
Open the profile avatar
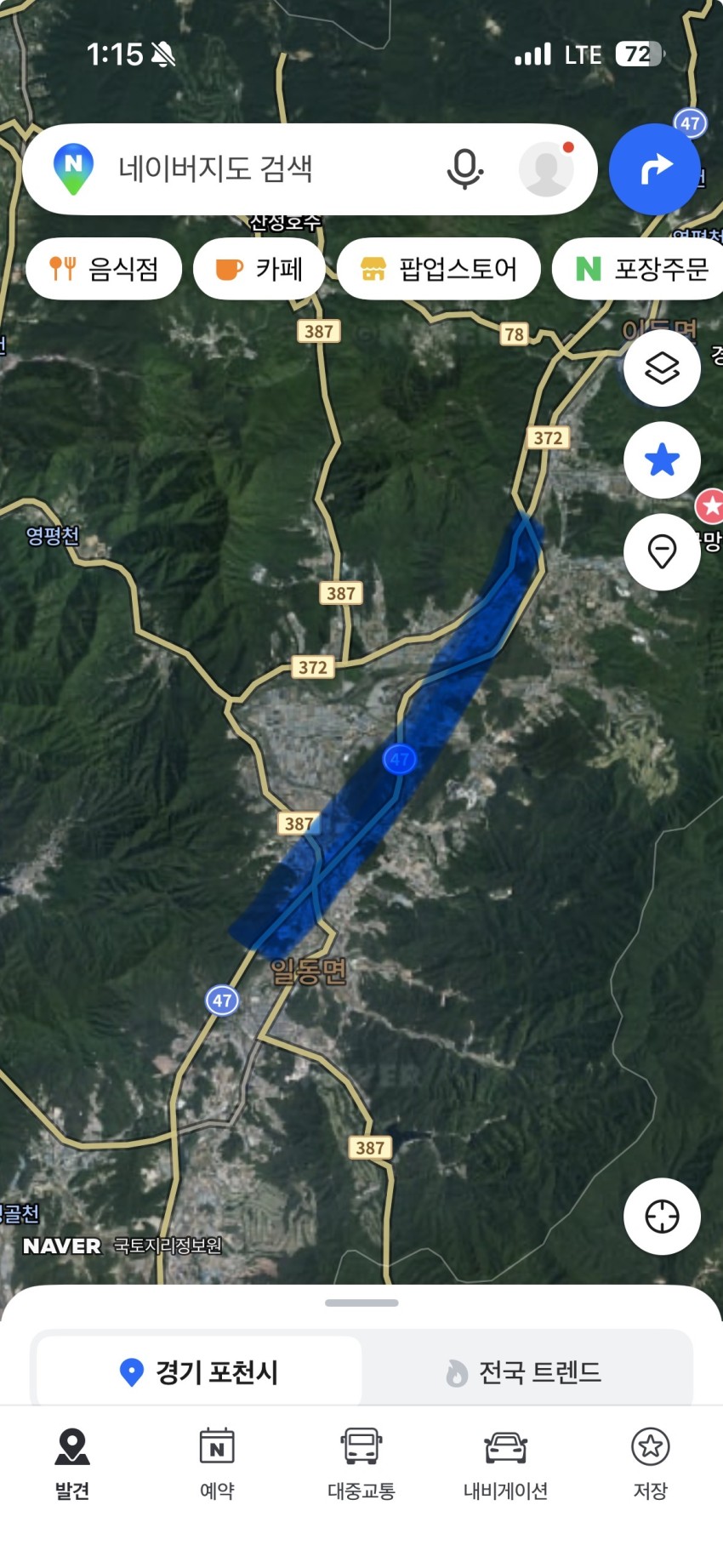[546, 168]
